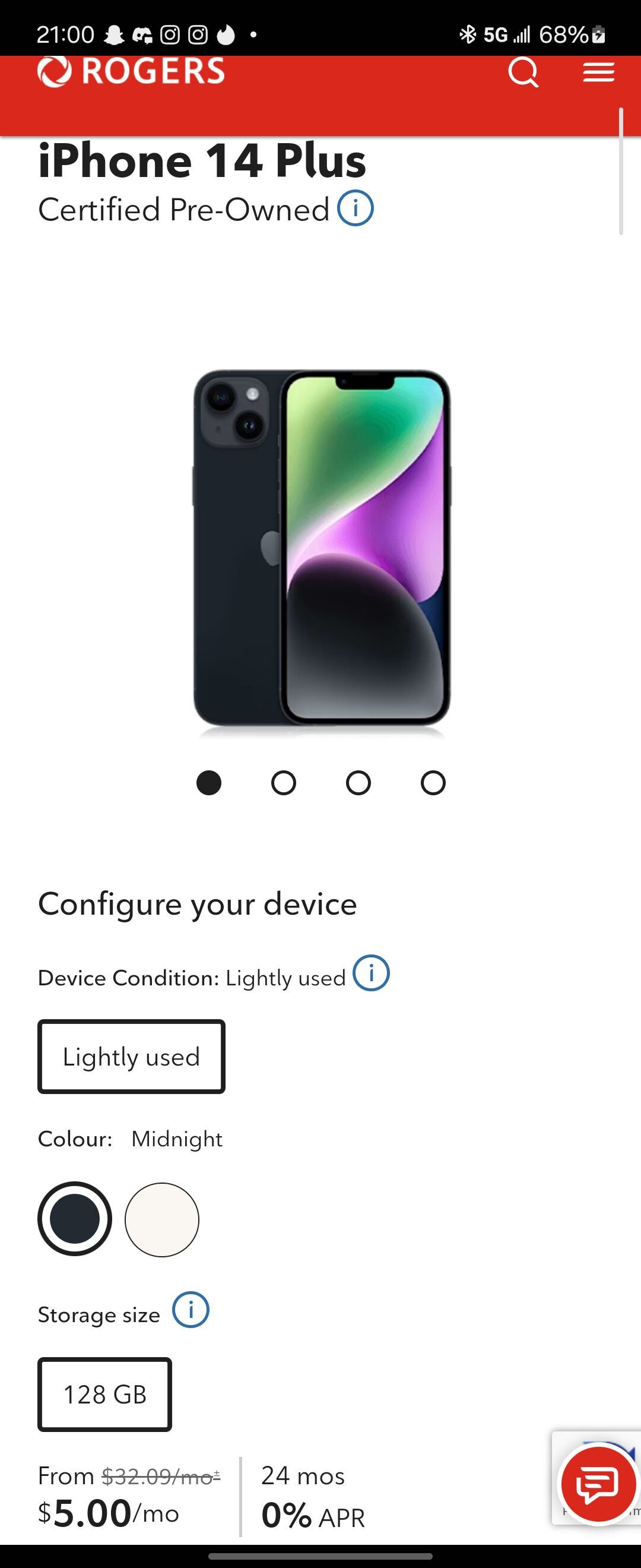This screenshot has width=641, height=1568.
Task: Start a live chat
Action: tap(598, 1484)
